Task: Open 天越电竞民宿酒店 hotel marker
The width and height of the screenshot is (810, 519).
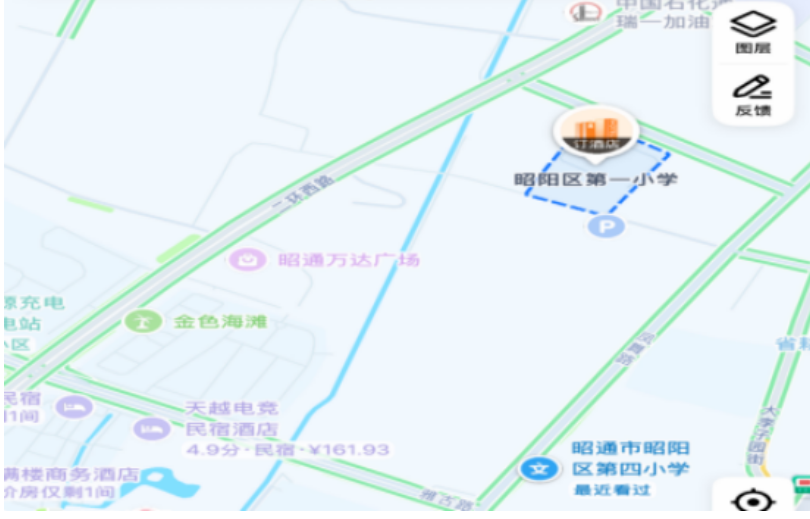Action: click(x=151, y=428)
